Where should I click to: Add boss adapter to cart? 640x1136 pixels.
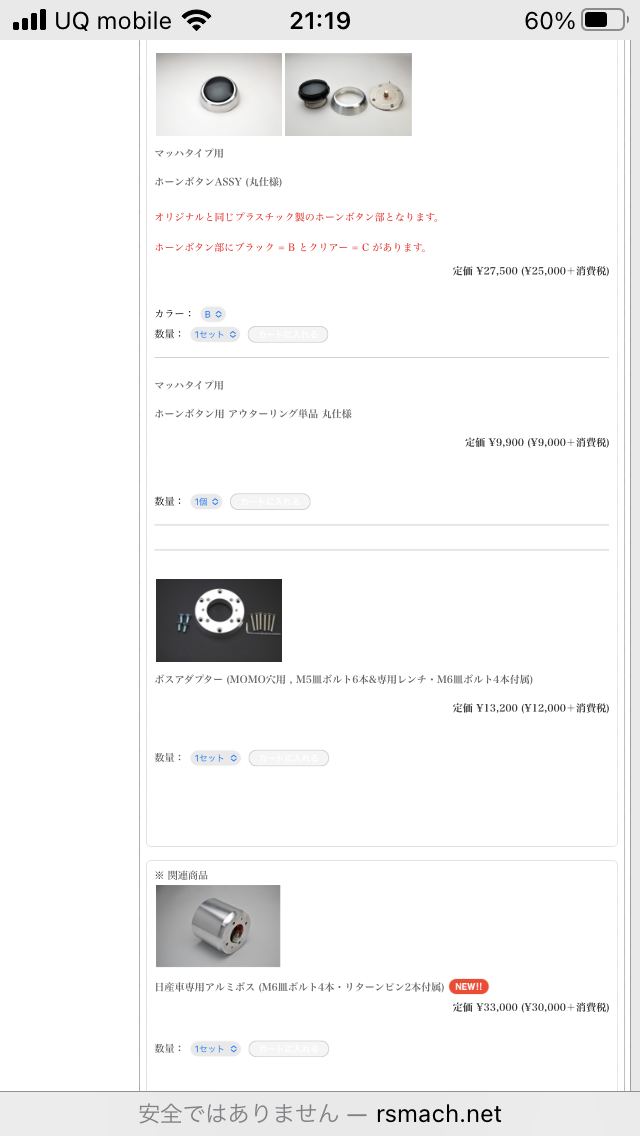[288, 758]
